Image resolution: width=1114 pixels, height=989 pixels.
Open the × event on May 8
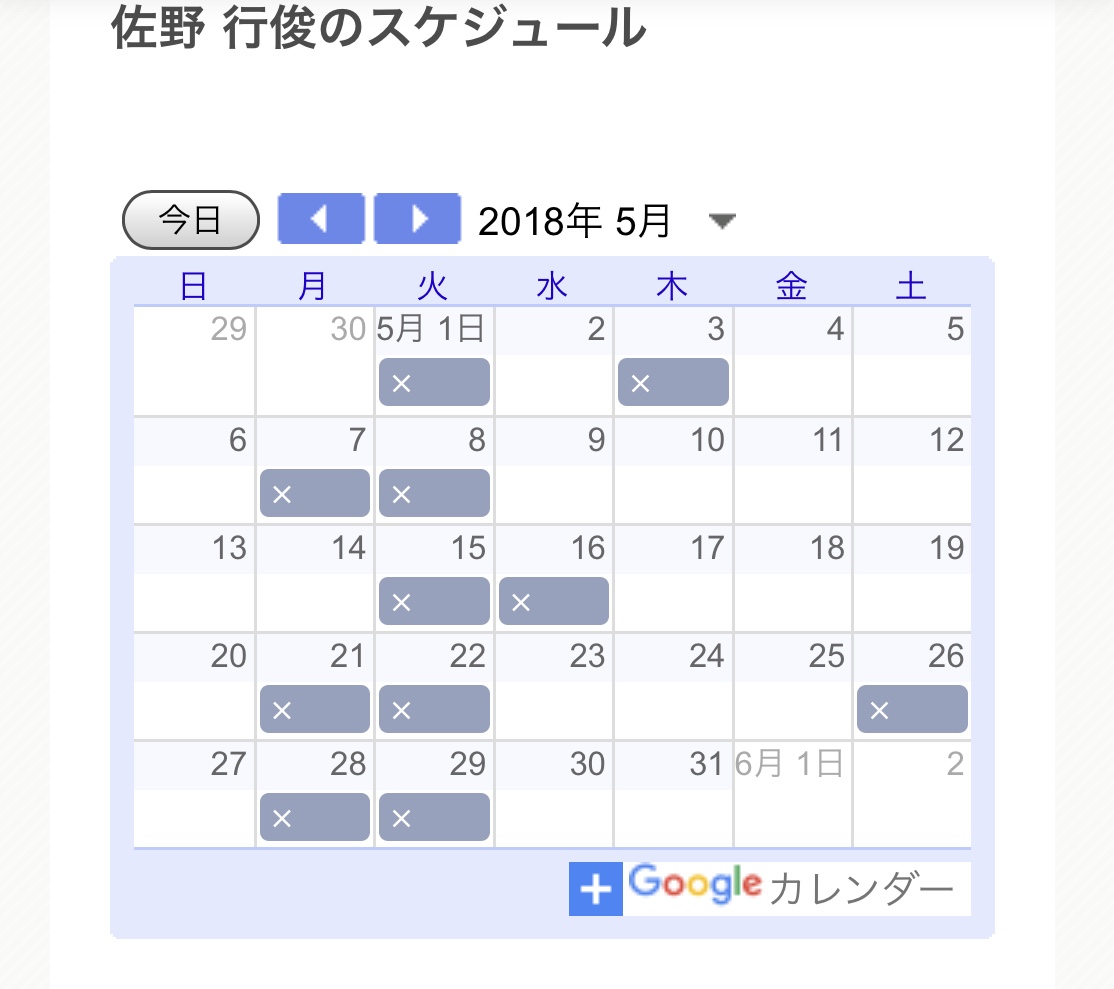coord(434,494)
